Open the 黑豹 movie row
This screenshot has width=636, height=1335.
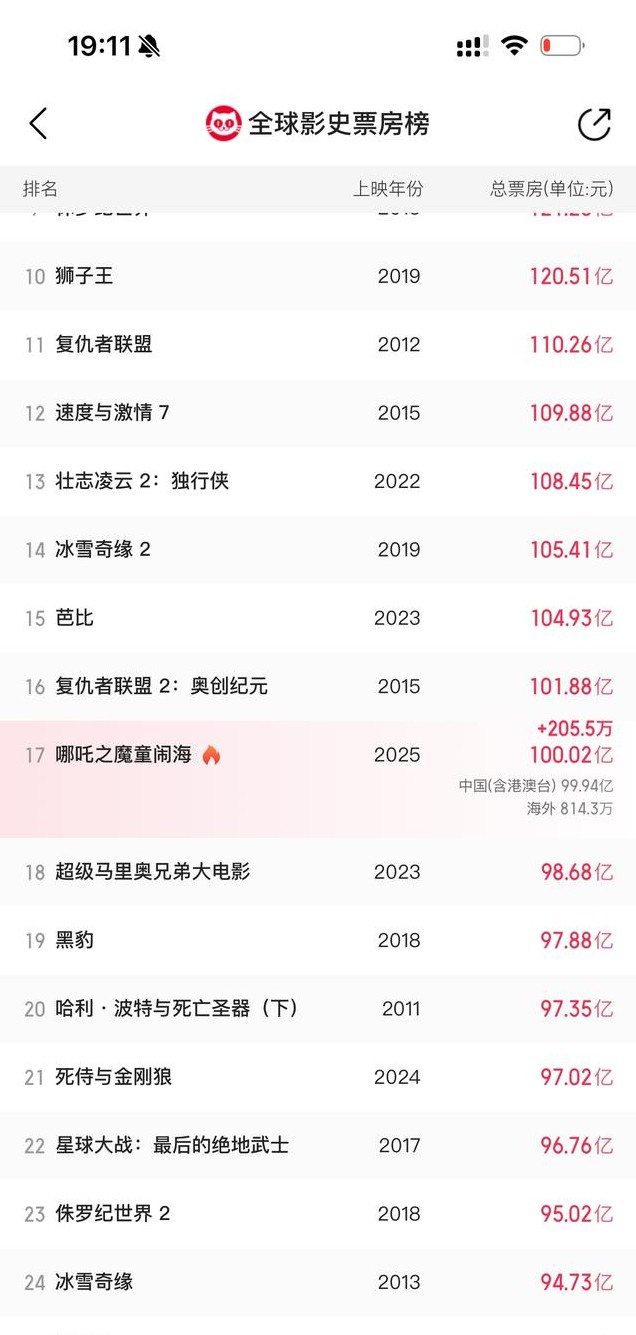tap(75, 940)
